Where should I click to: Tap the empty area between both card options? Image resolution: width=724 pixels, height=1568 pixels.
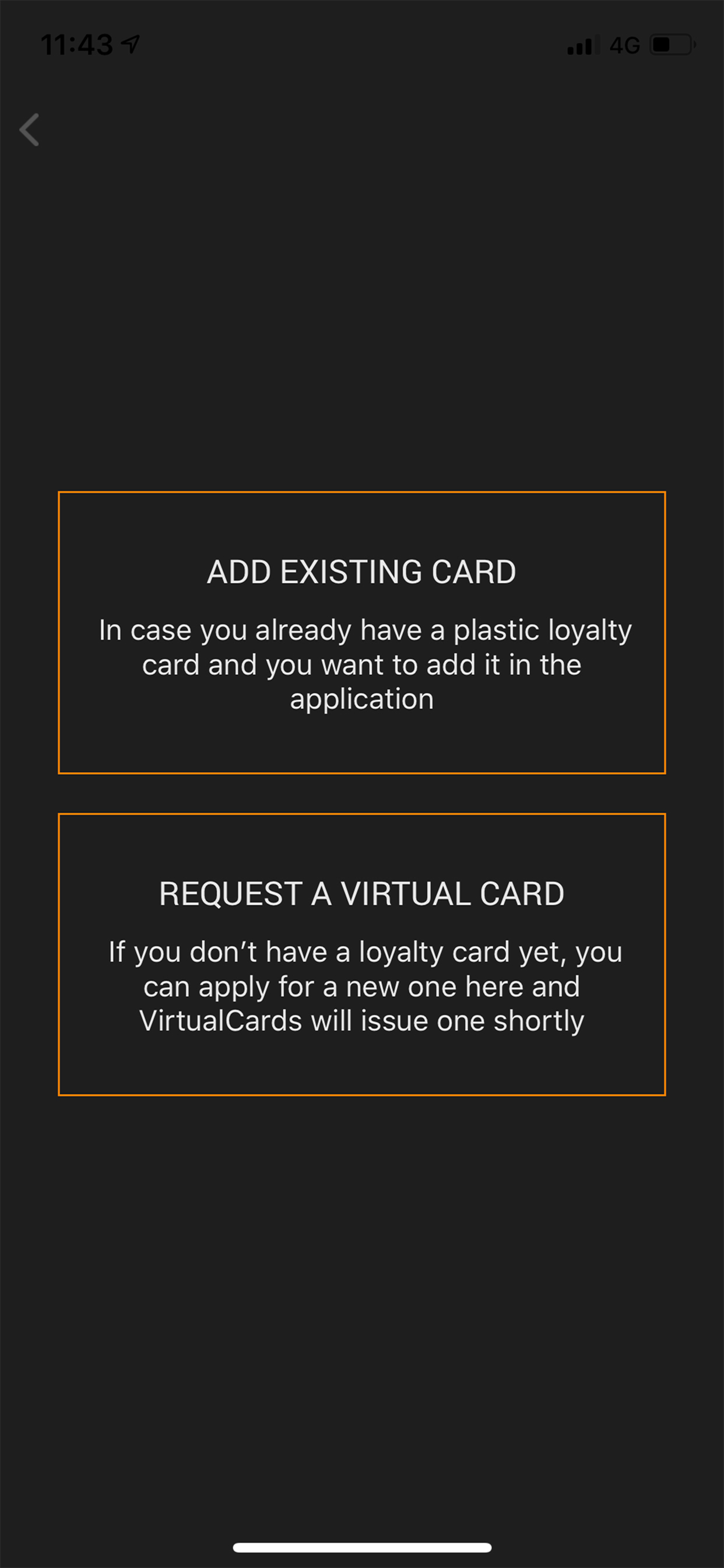[362, 792]
